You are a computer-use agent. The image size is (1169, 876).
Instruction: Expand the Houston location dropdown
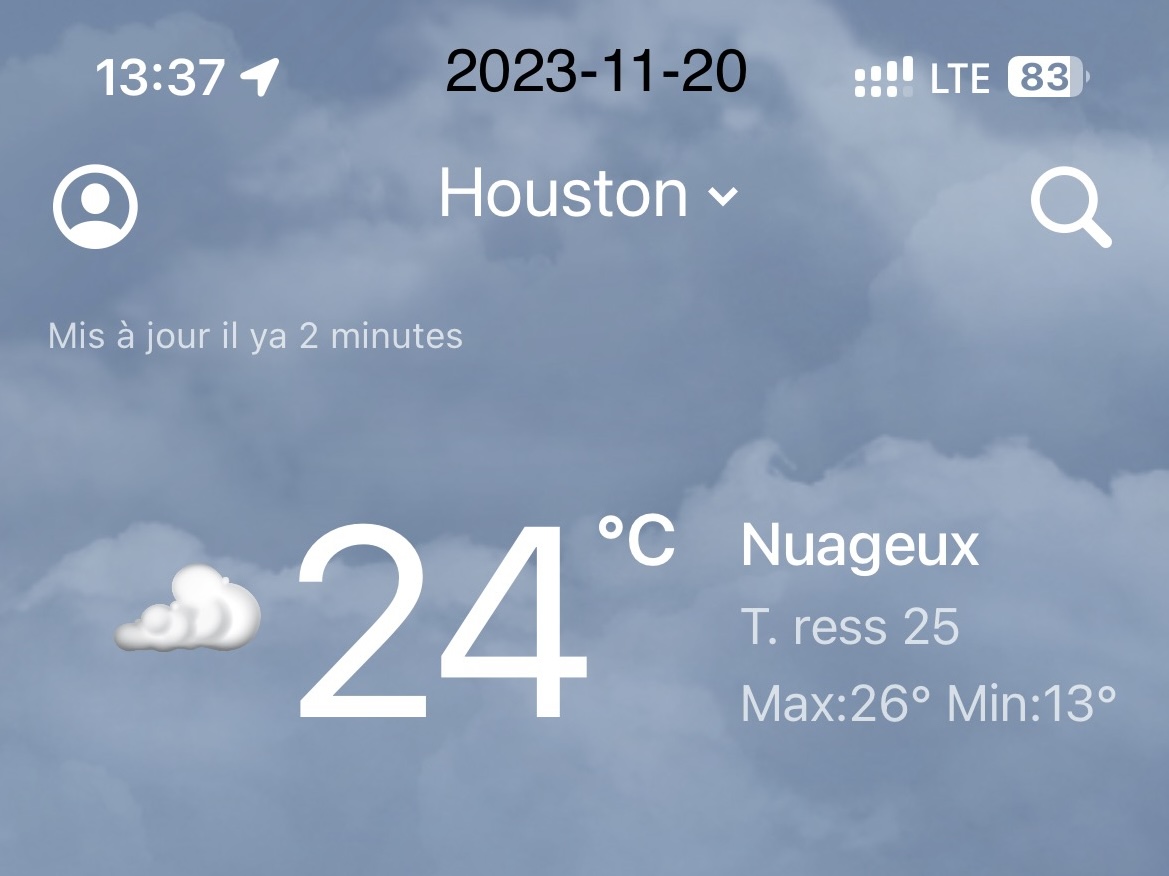tap(588, 194)
